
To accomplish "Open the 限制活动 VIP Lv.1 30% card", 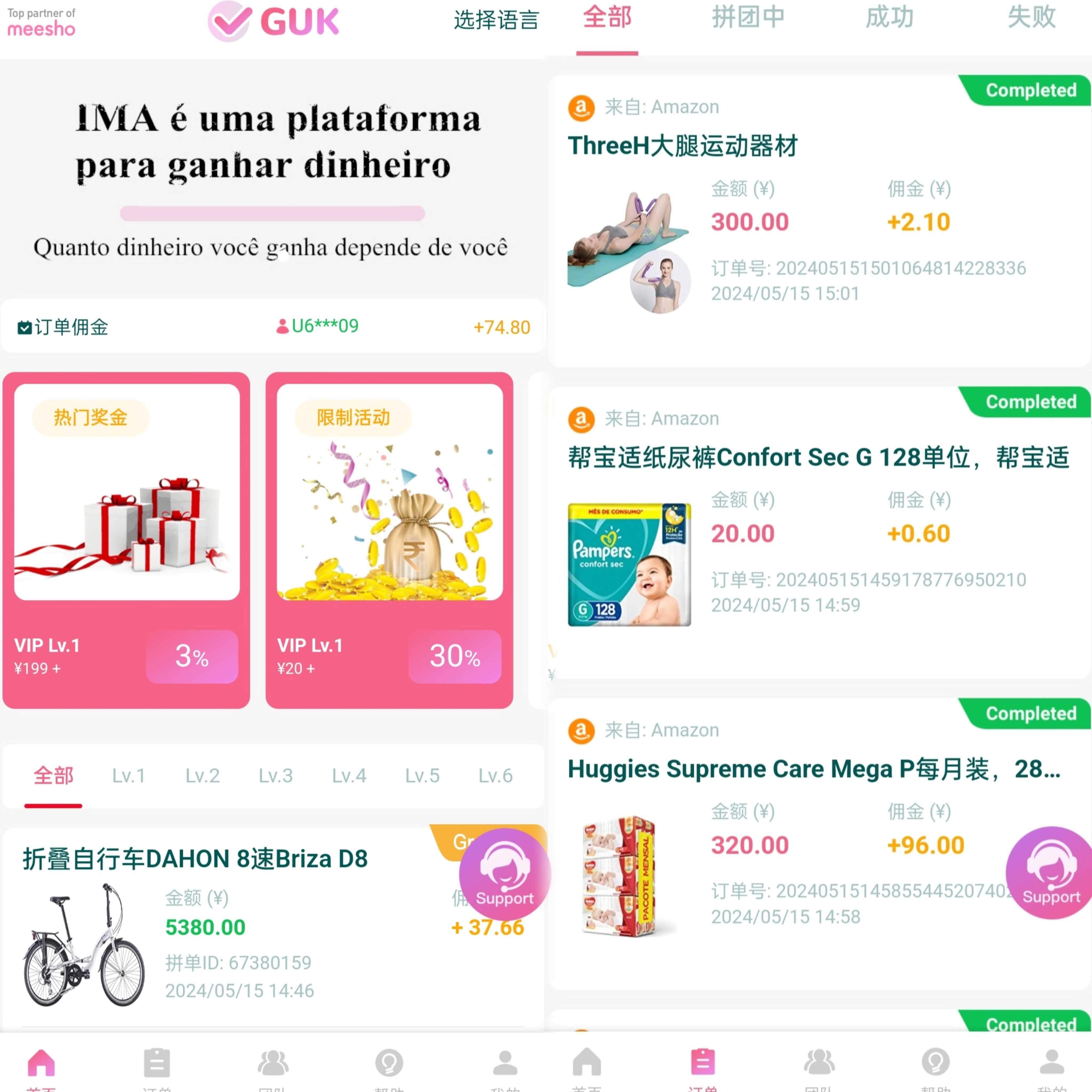I will [390, 540].
